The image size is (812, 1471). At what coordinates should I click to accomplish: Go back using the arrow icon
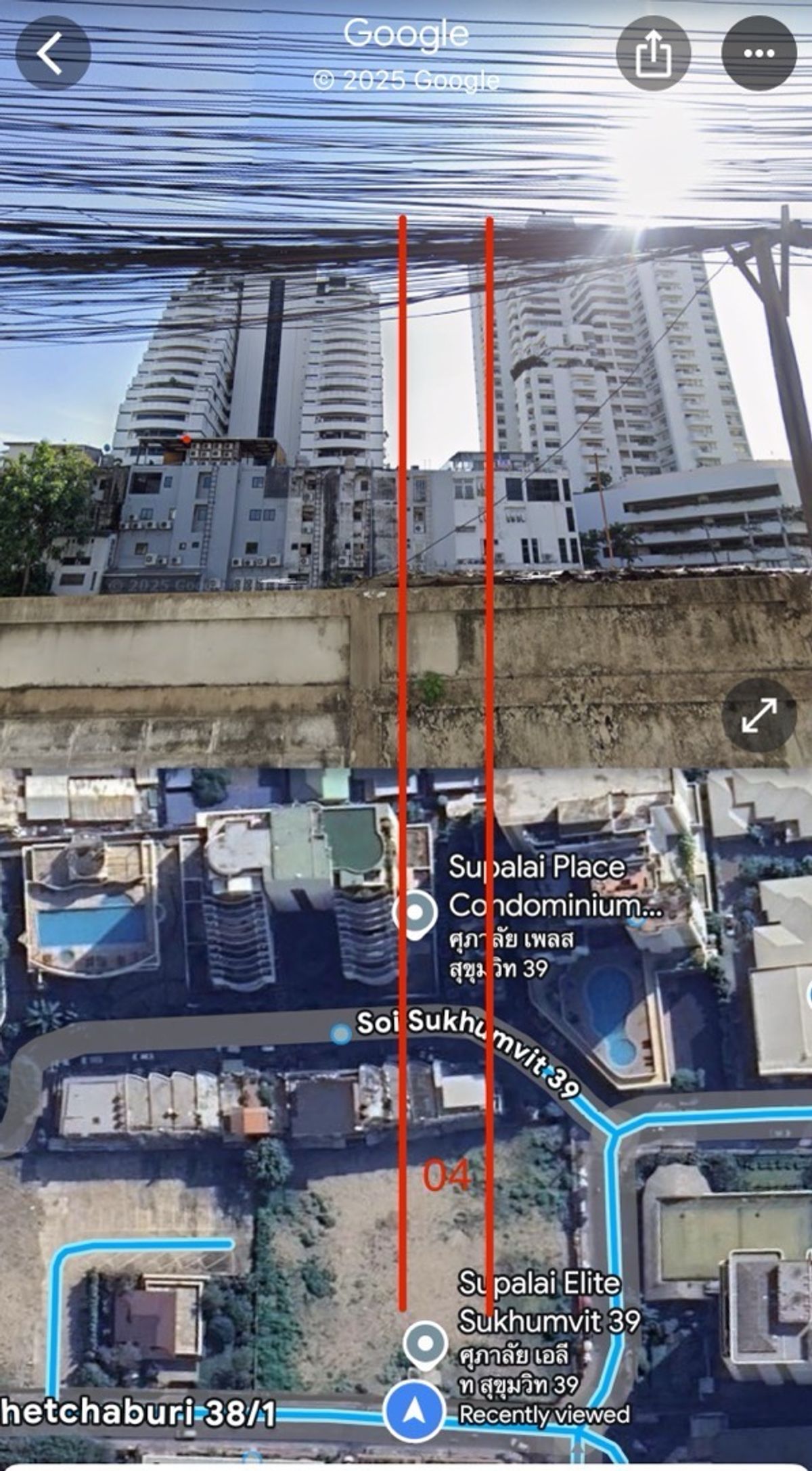(x=53, y=53)
